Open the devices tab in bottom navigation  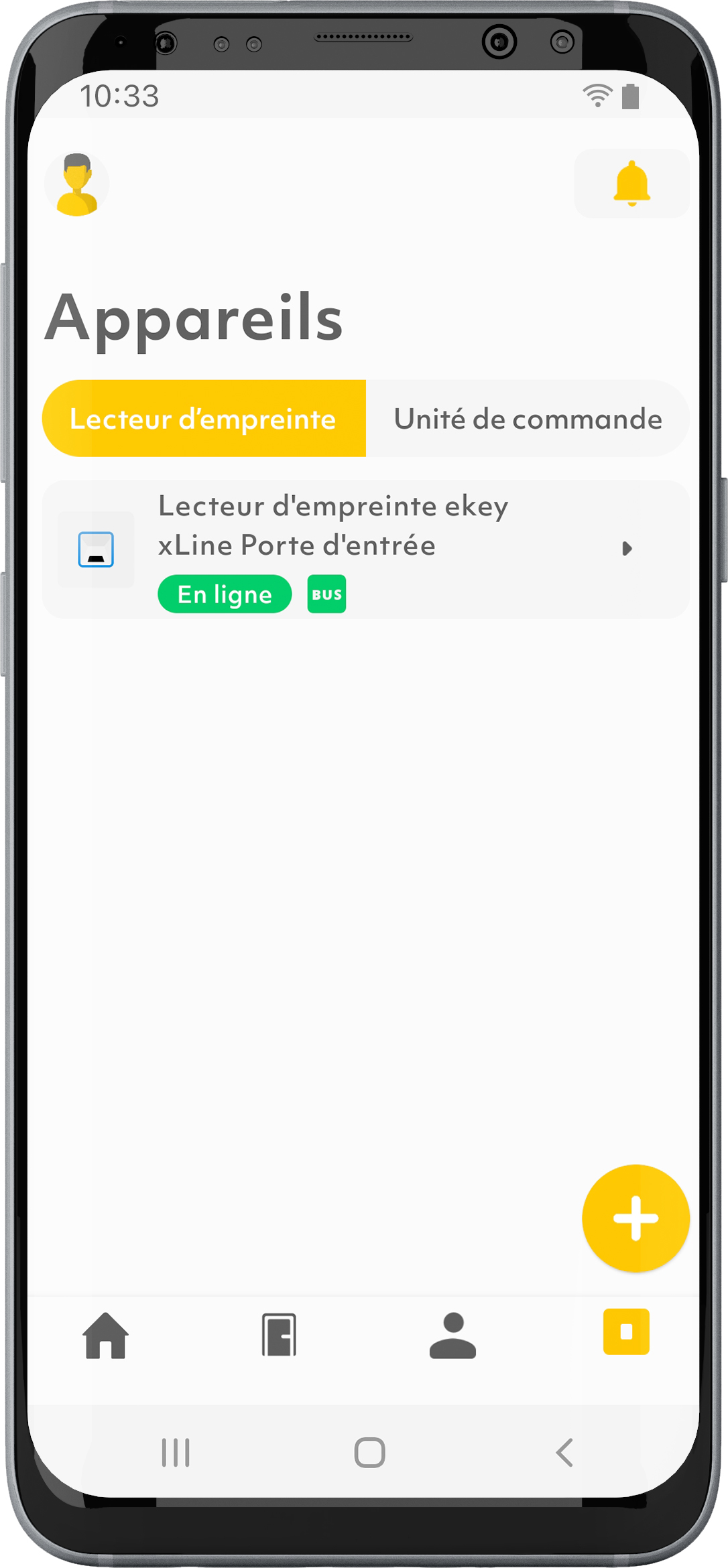(x=626, y=1331)
